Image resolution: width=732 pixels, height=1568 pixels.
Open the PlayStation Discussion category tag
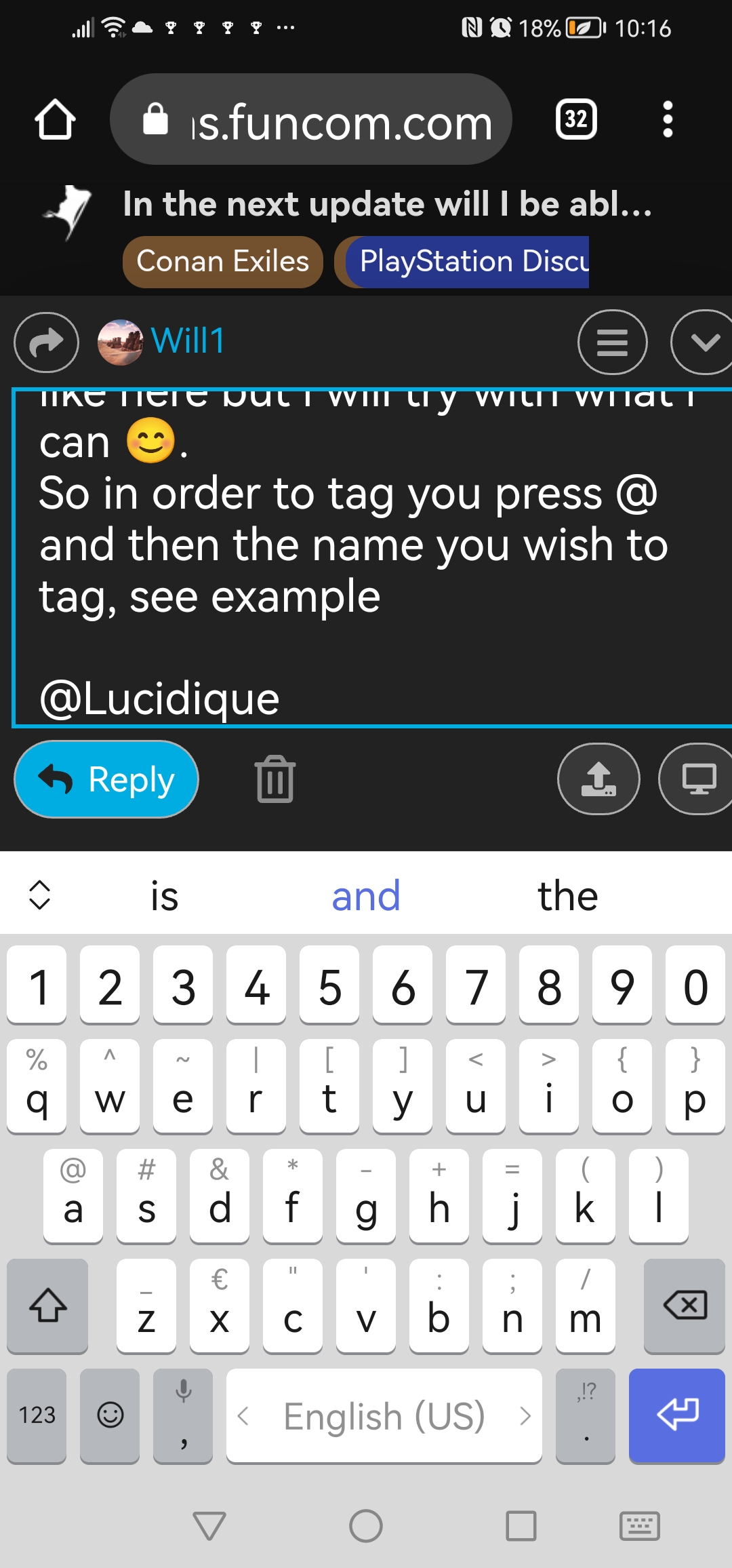coord(468,262)
